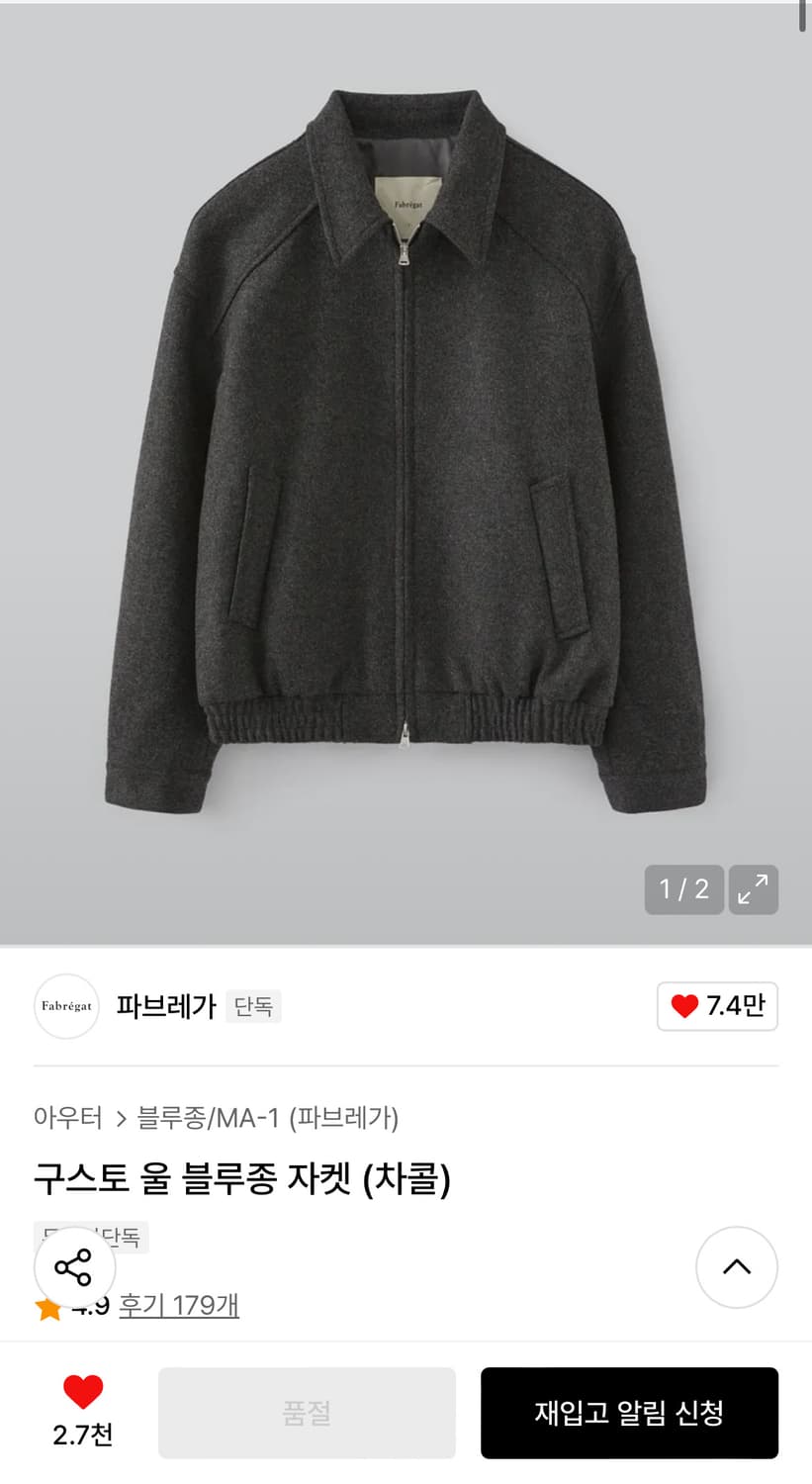Click the brand logo circle labeled Fabrégat
812x1484 pixels.
click(x=66, y=1006)
